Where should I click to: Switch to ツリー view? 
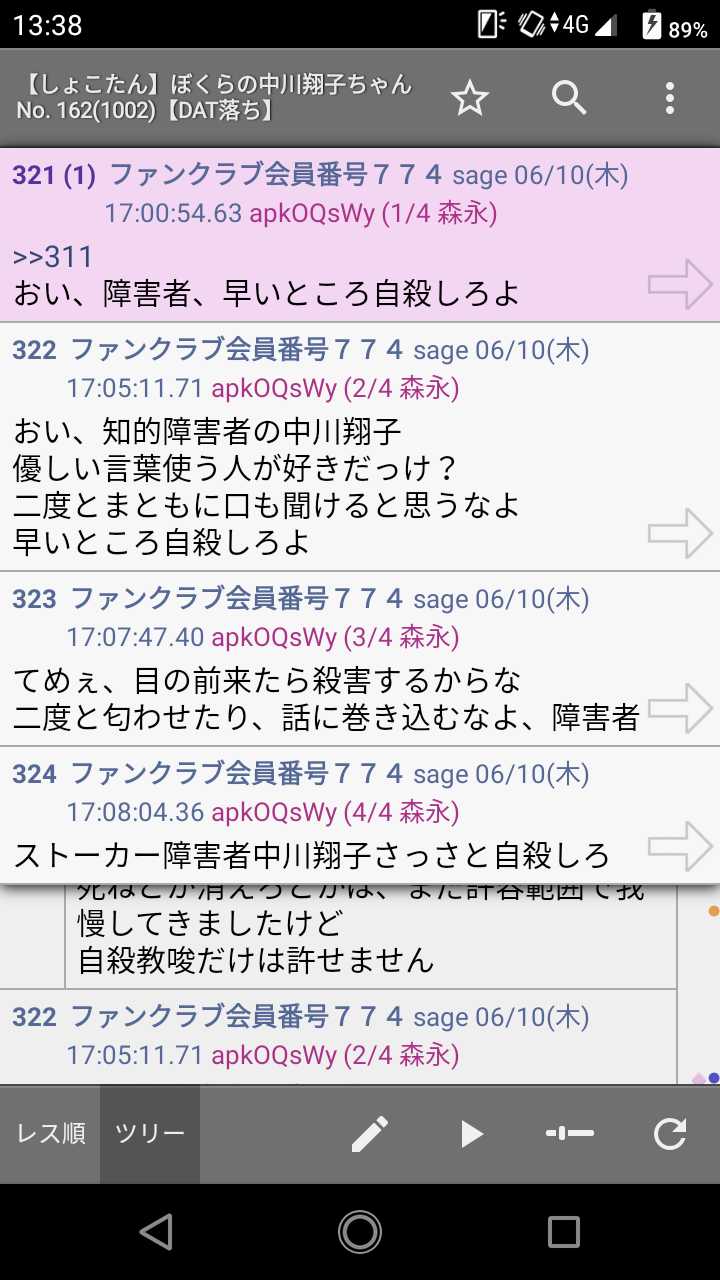(150, 1133)
